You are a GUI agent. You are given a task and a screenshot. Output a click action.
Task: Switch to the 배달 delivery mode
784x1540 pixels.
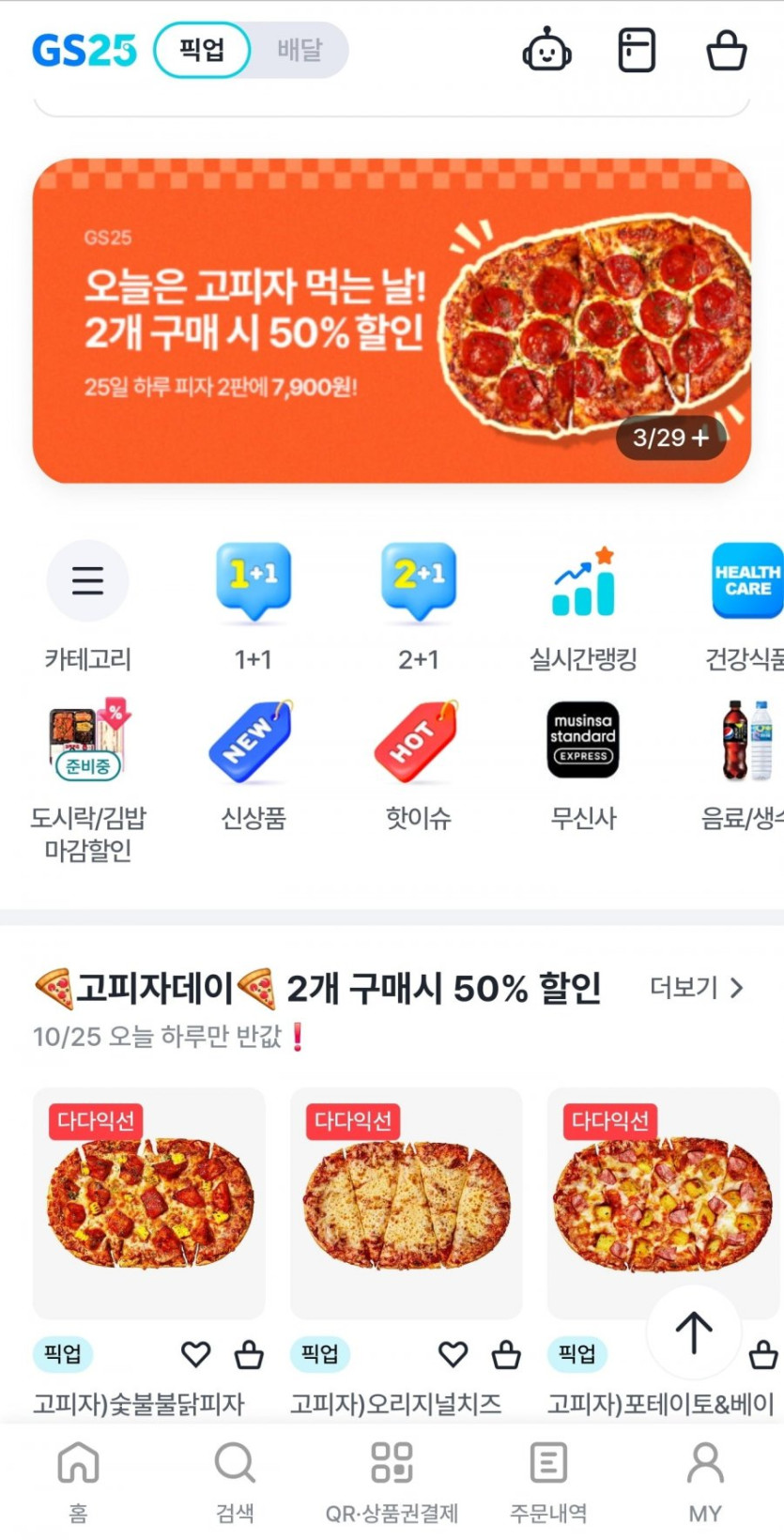tap(300, 50)
